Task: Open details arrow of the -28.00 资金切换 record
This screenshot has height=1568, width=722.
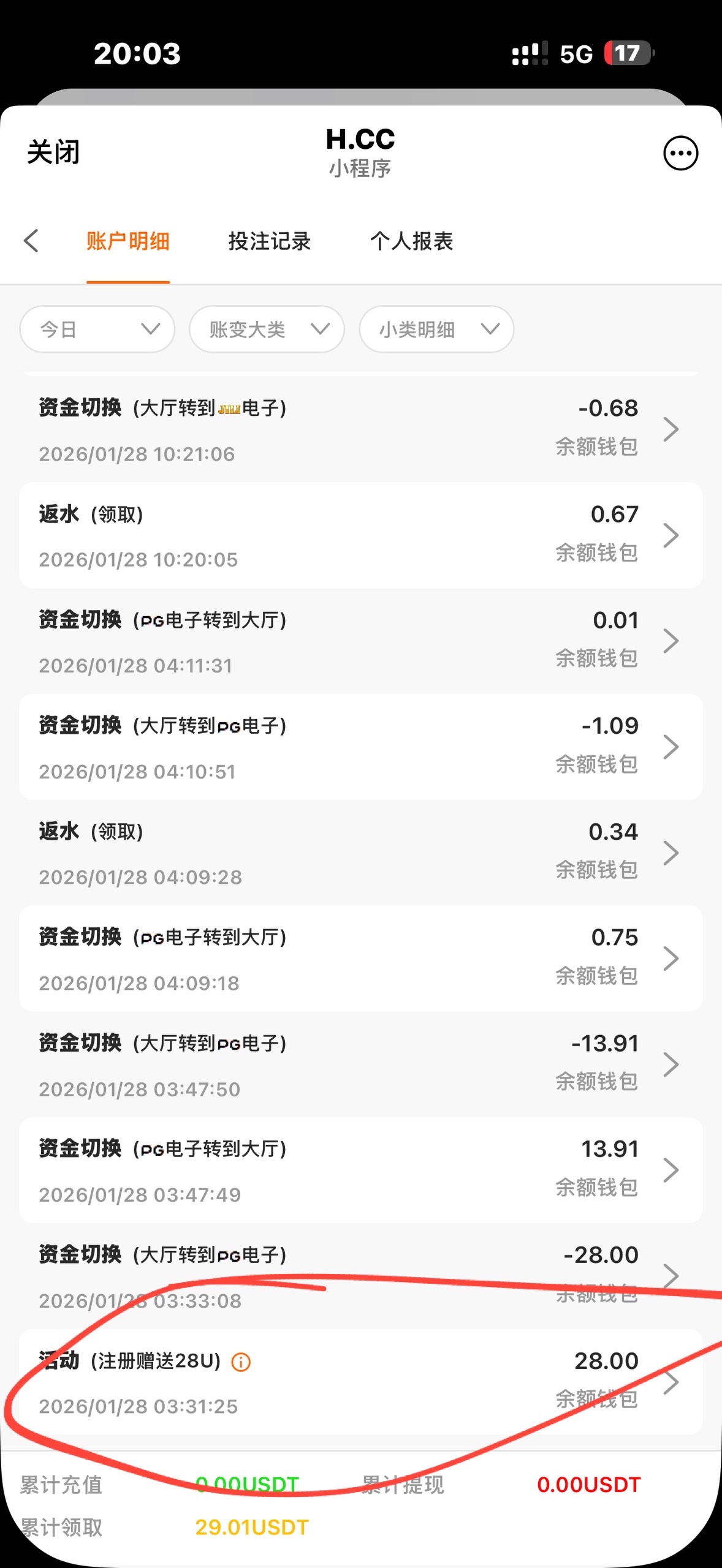Action: click(x=672, y=1276)
